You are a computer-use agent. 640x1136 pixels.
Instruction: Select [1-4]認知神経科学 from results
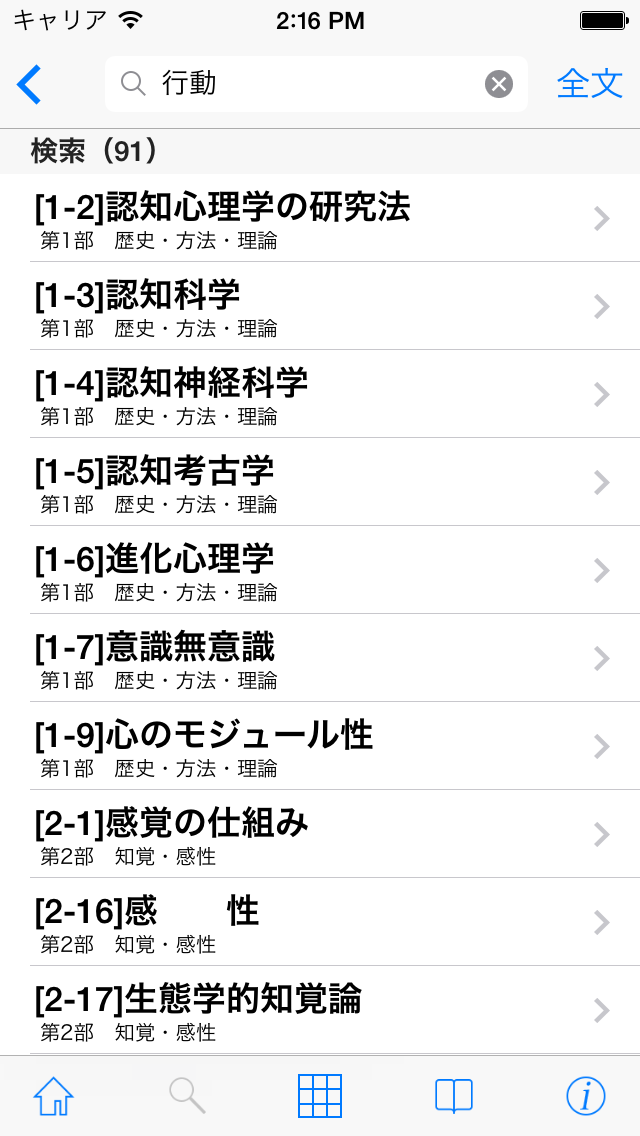coord(320,394)
